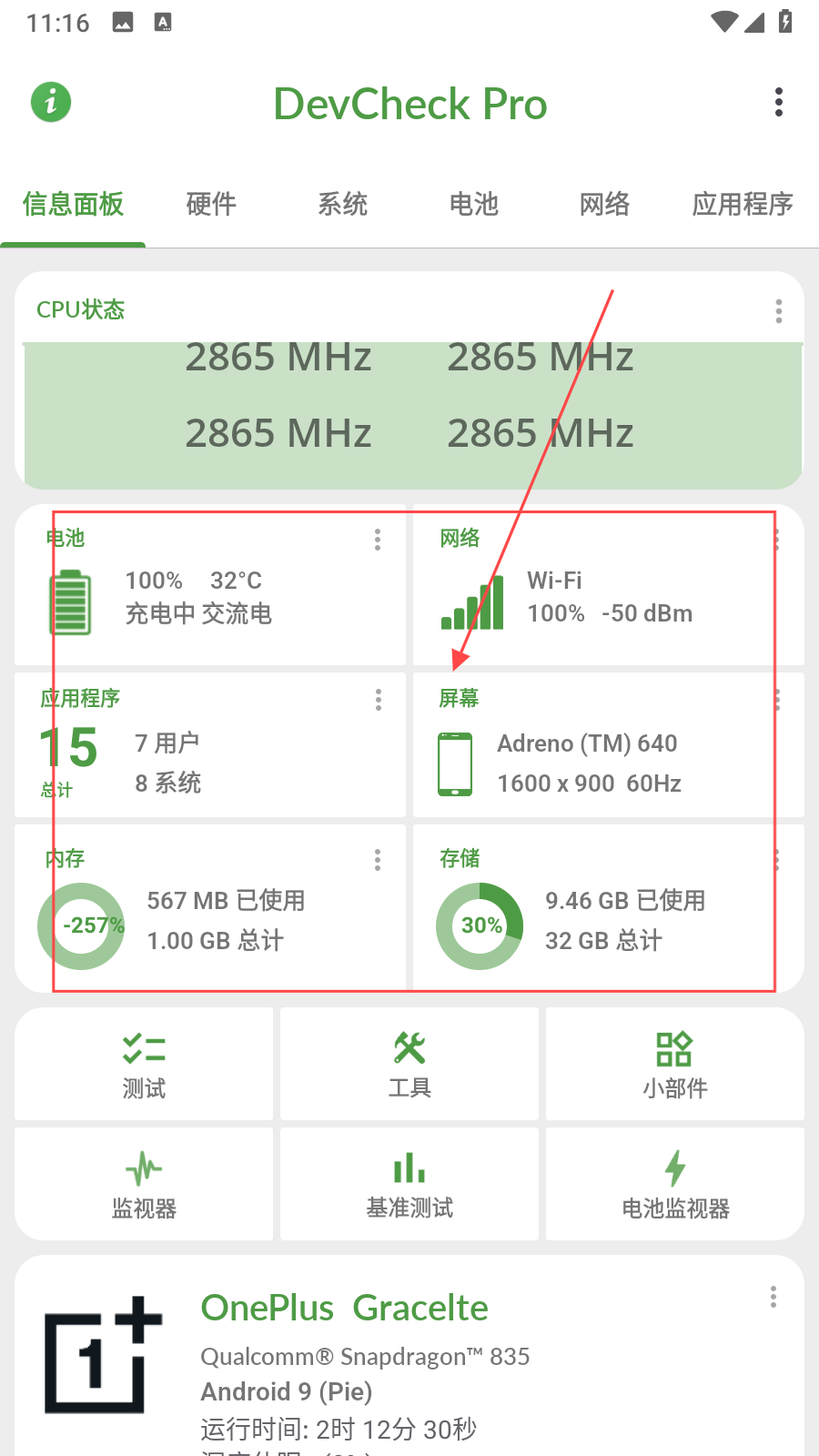Switch to the 应用程序 tab

tap(742, 205)
